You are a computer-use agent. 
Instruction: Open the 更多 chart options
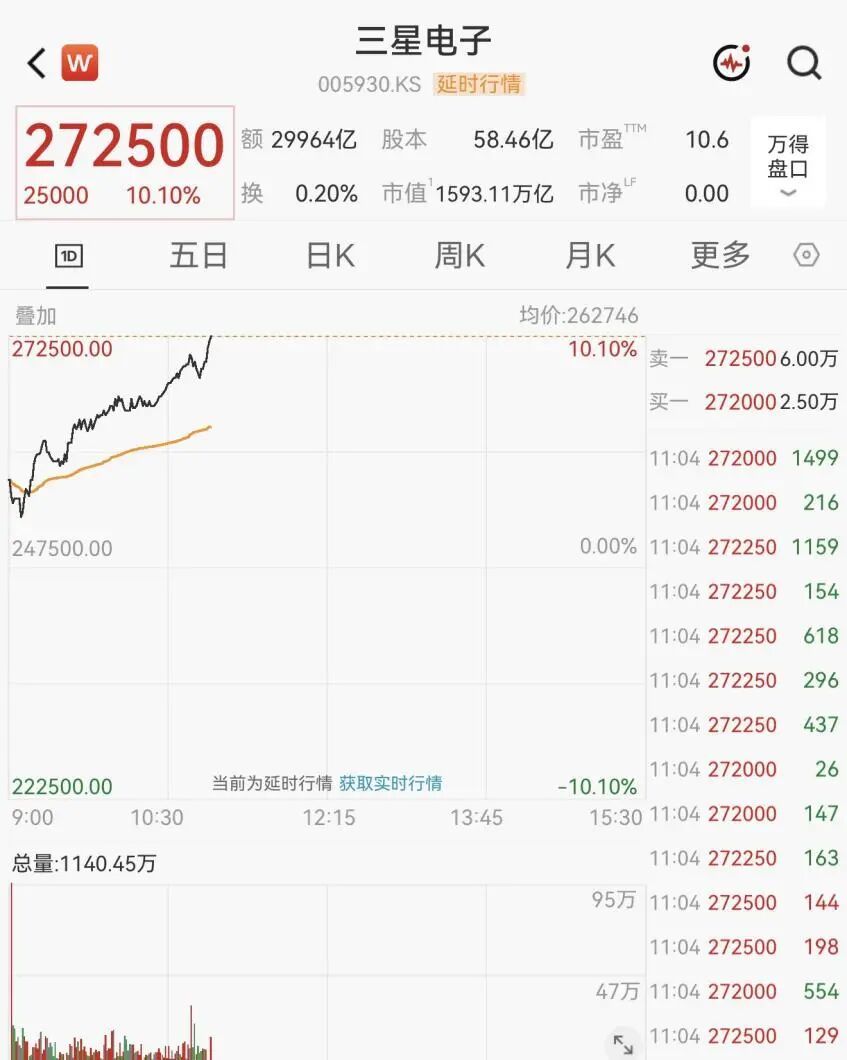pyautogui.click(x=721, y=256)
